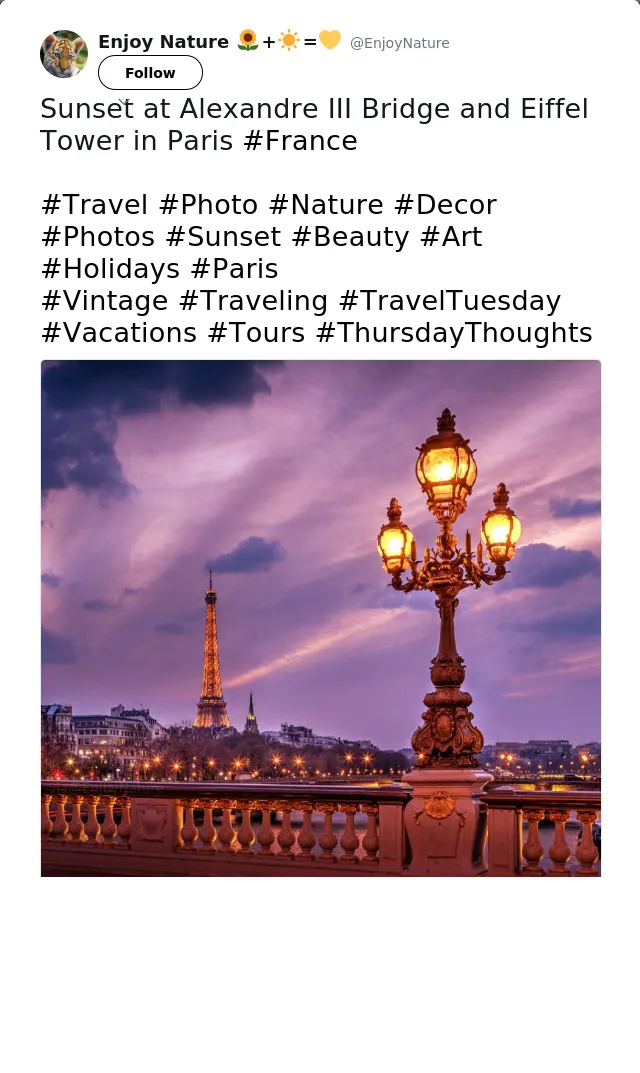
Task: Open the #Nature hashtag
Action: coord(325,205)
